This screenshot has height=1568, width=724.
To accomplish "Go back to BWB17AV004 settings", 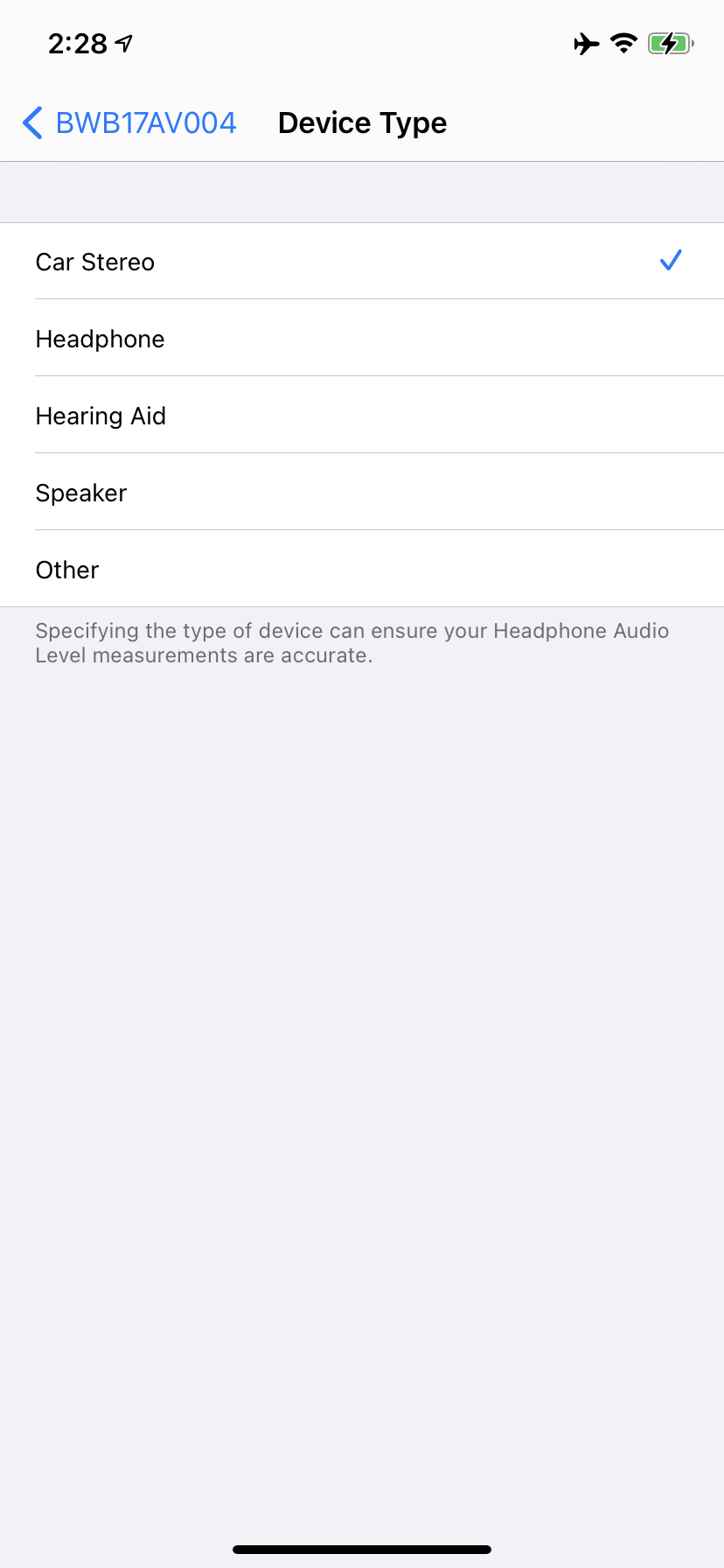I will (x=129, y=123).
